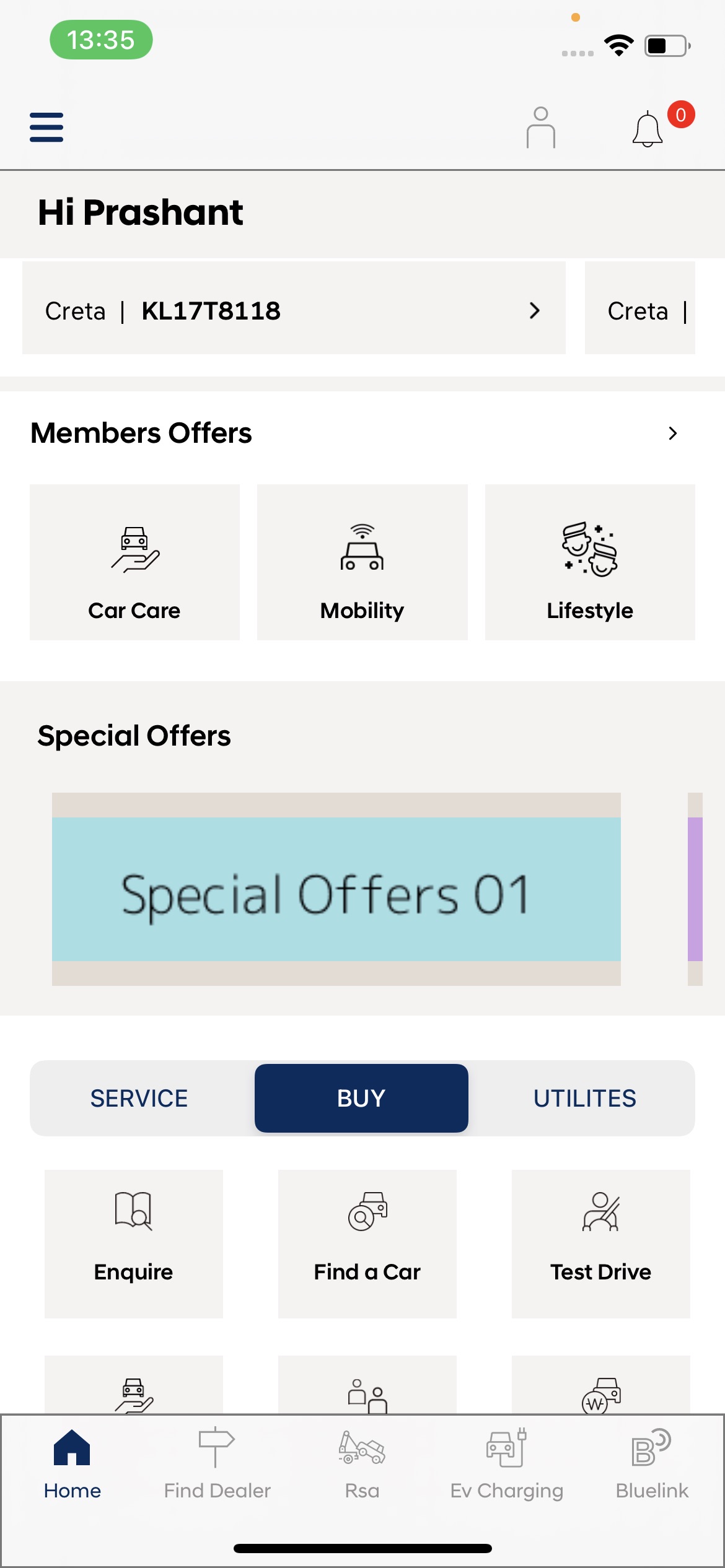Book a Test Drive

coord(600,1244)
